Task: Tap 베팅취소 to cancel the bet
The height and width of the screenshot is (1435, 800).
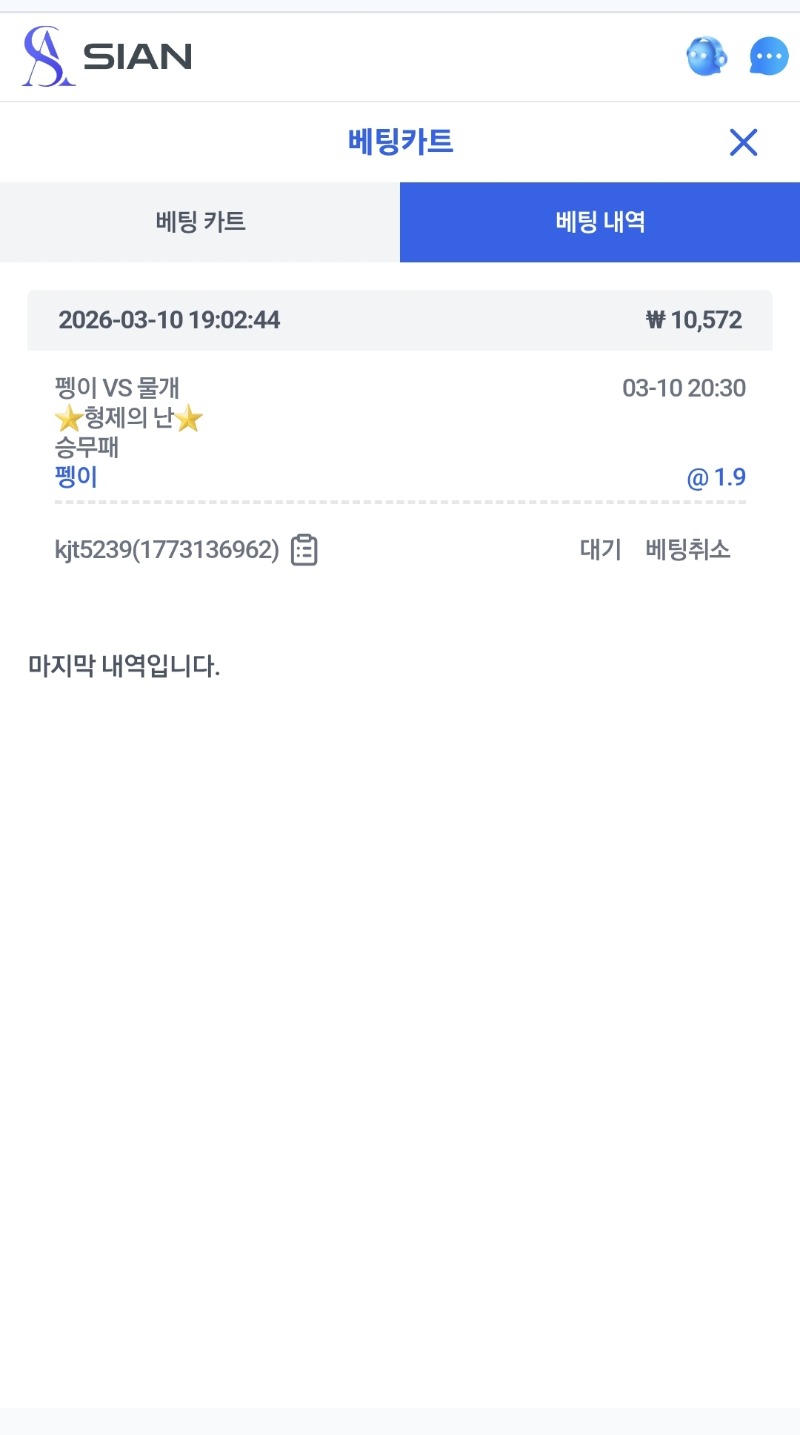Action: (x=688, y=550)
